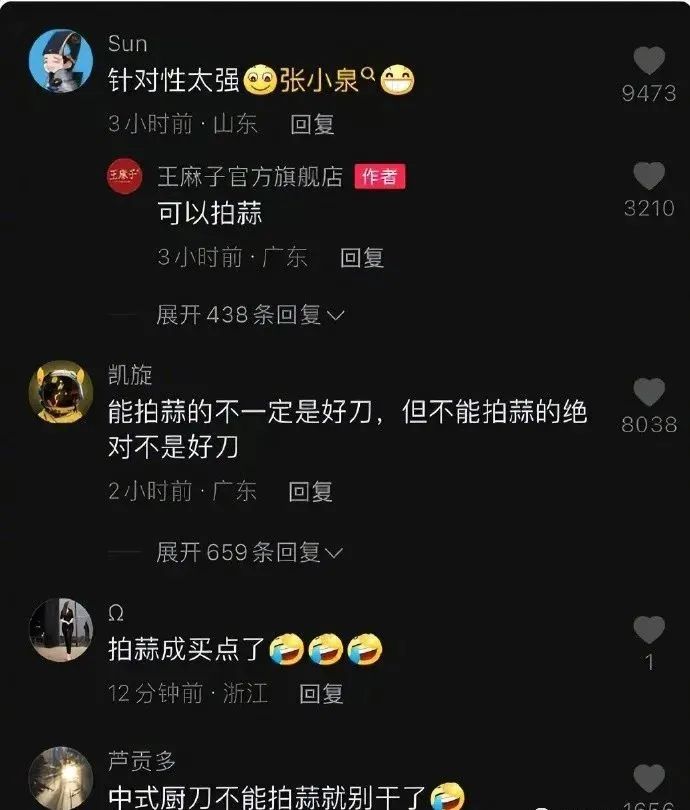
Task: Like Sun's comment
Action: coord(649,62)
